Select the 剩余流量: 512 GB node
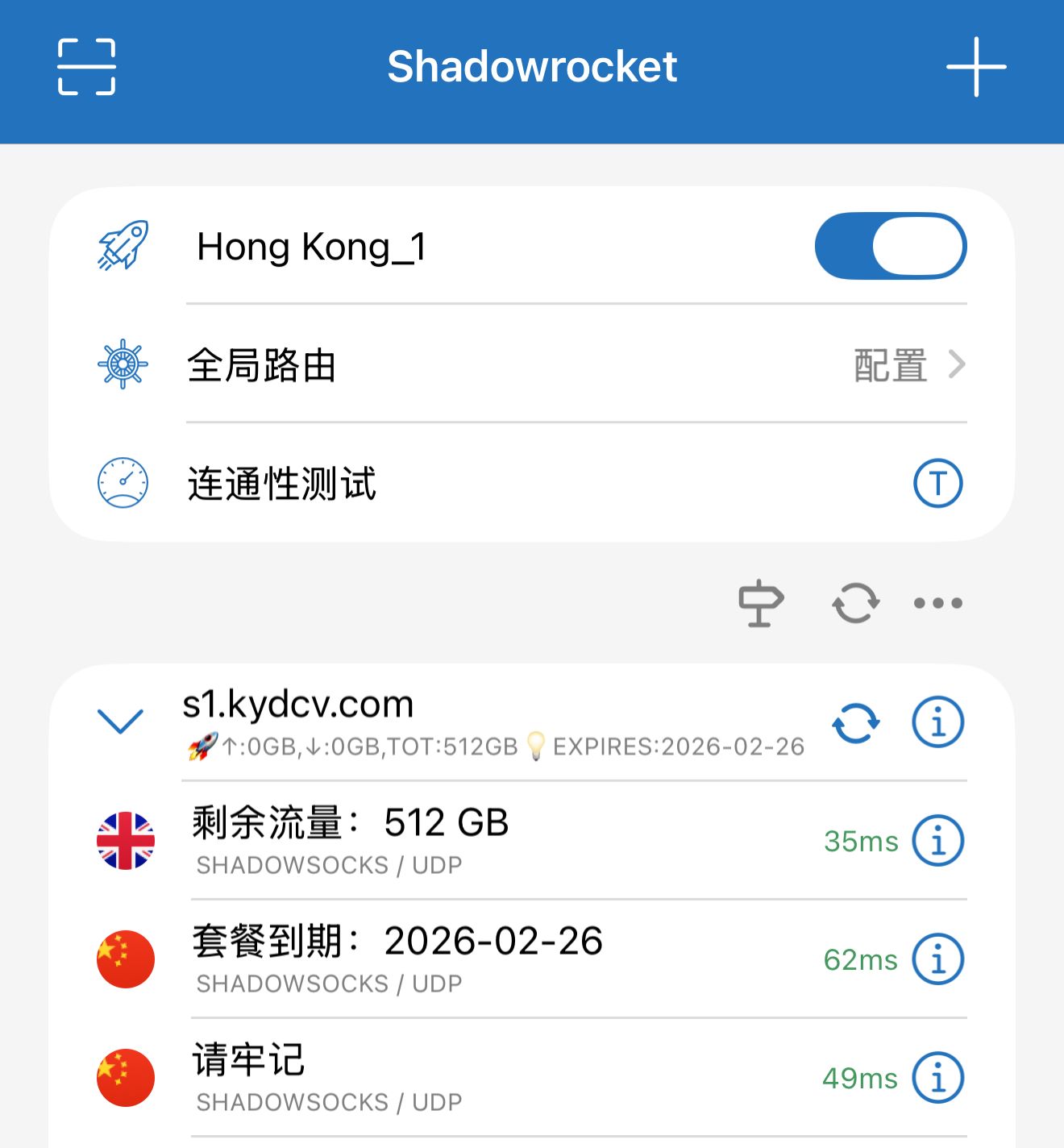1064x1148 pixels. (x=484, y=840)
